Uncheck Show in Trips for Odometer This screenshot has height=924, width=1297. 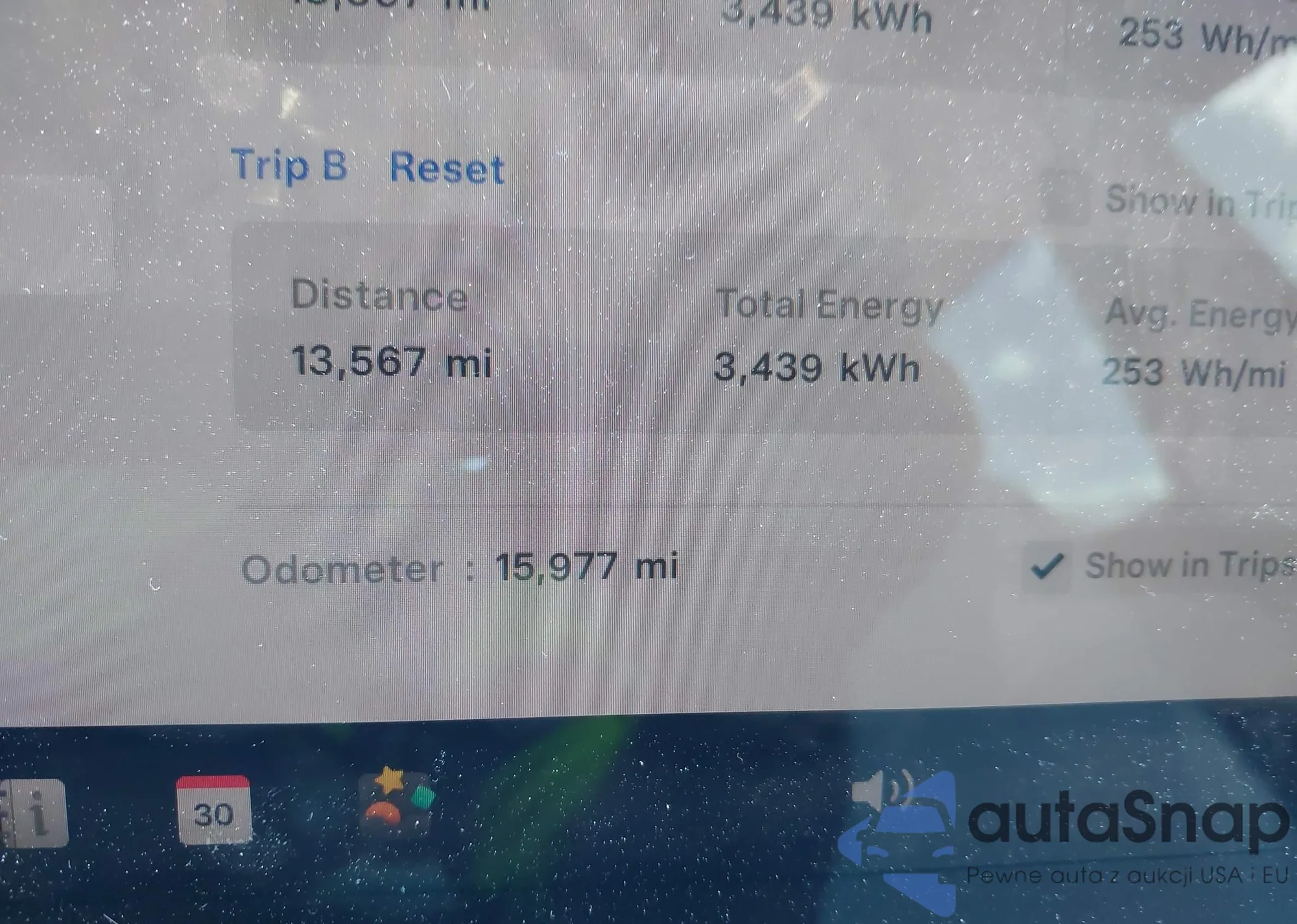tap(1047, 567)
